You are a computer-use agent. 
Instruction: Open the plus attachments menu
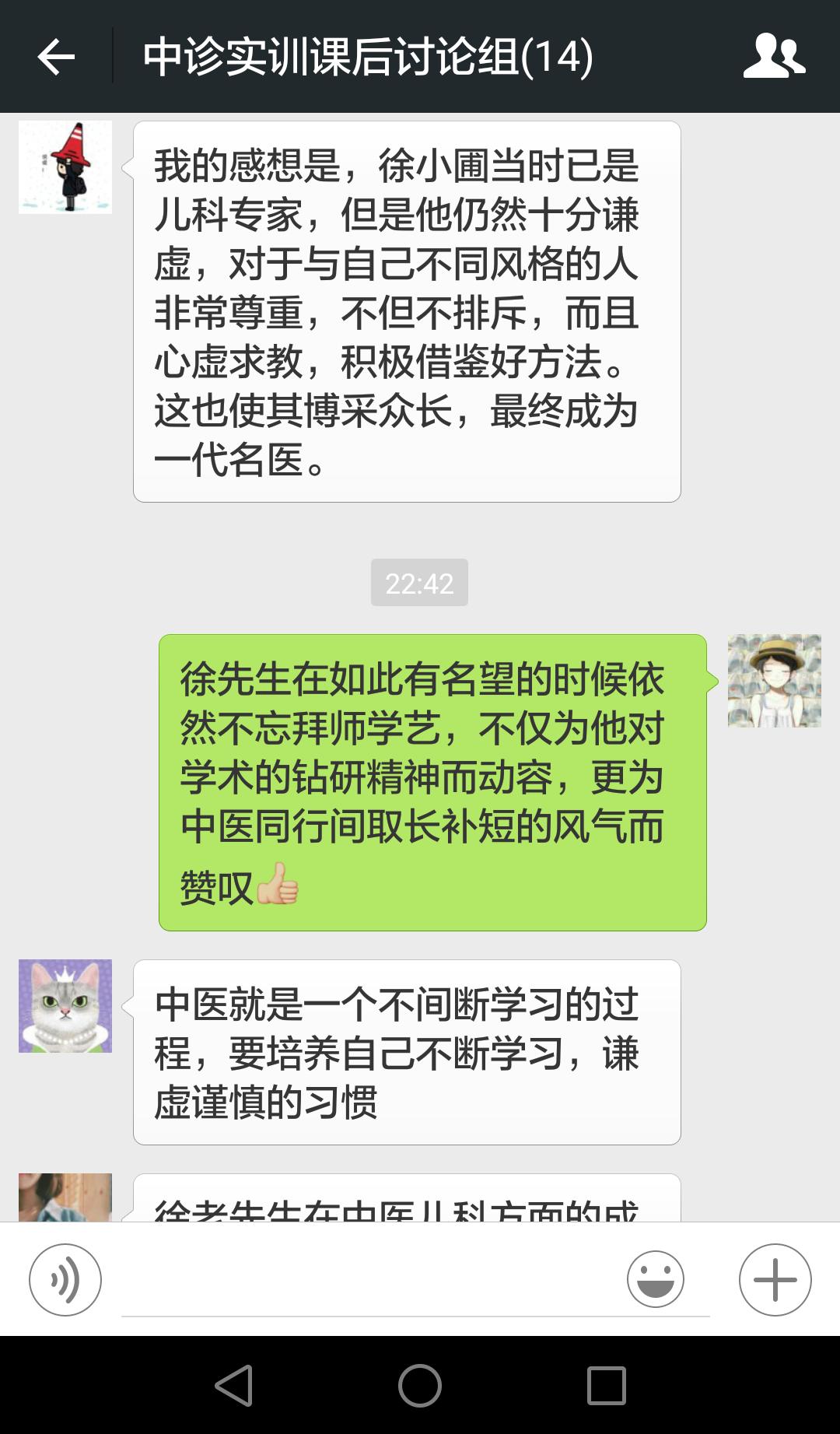tap(775, 1279)
